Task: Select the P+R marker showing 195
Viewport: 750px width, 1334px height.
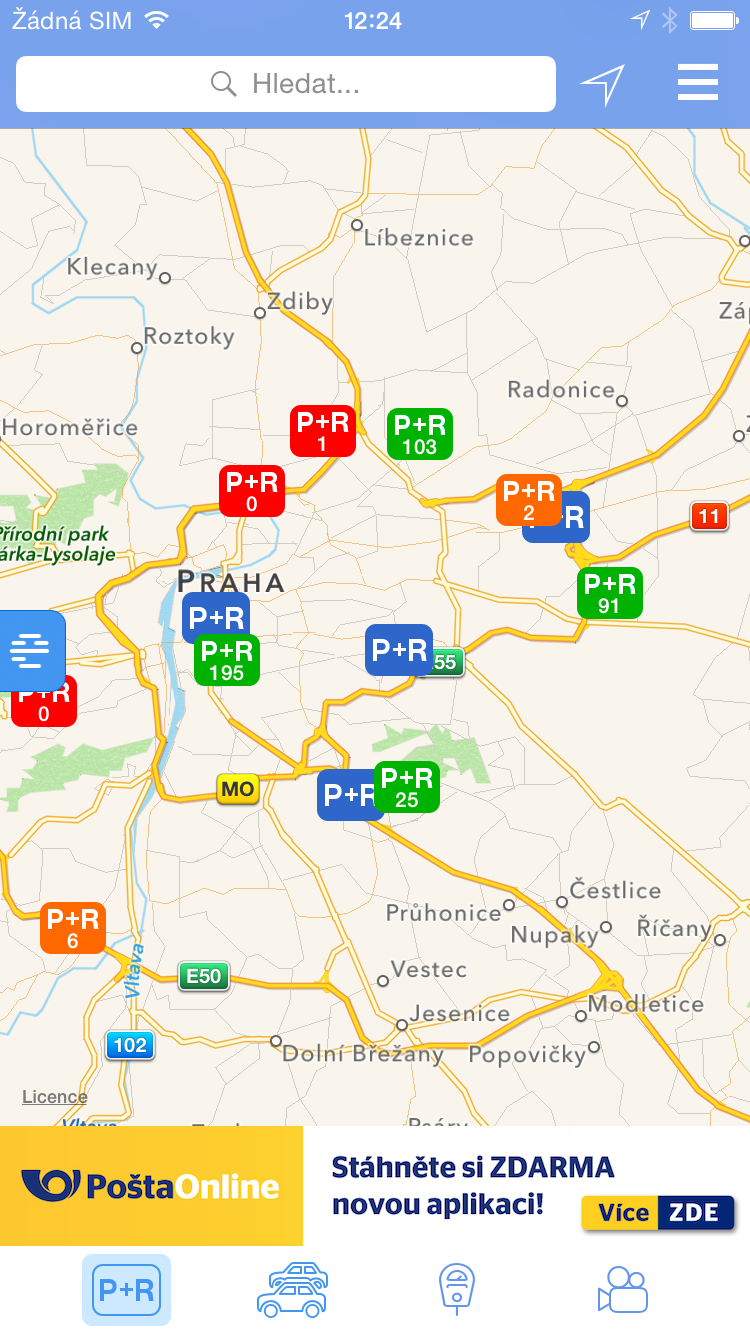Action: point(227,660)
